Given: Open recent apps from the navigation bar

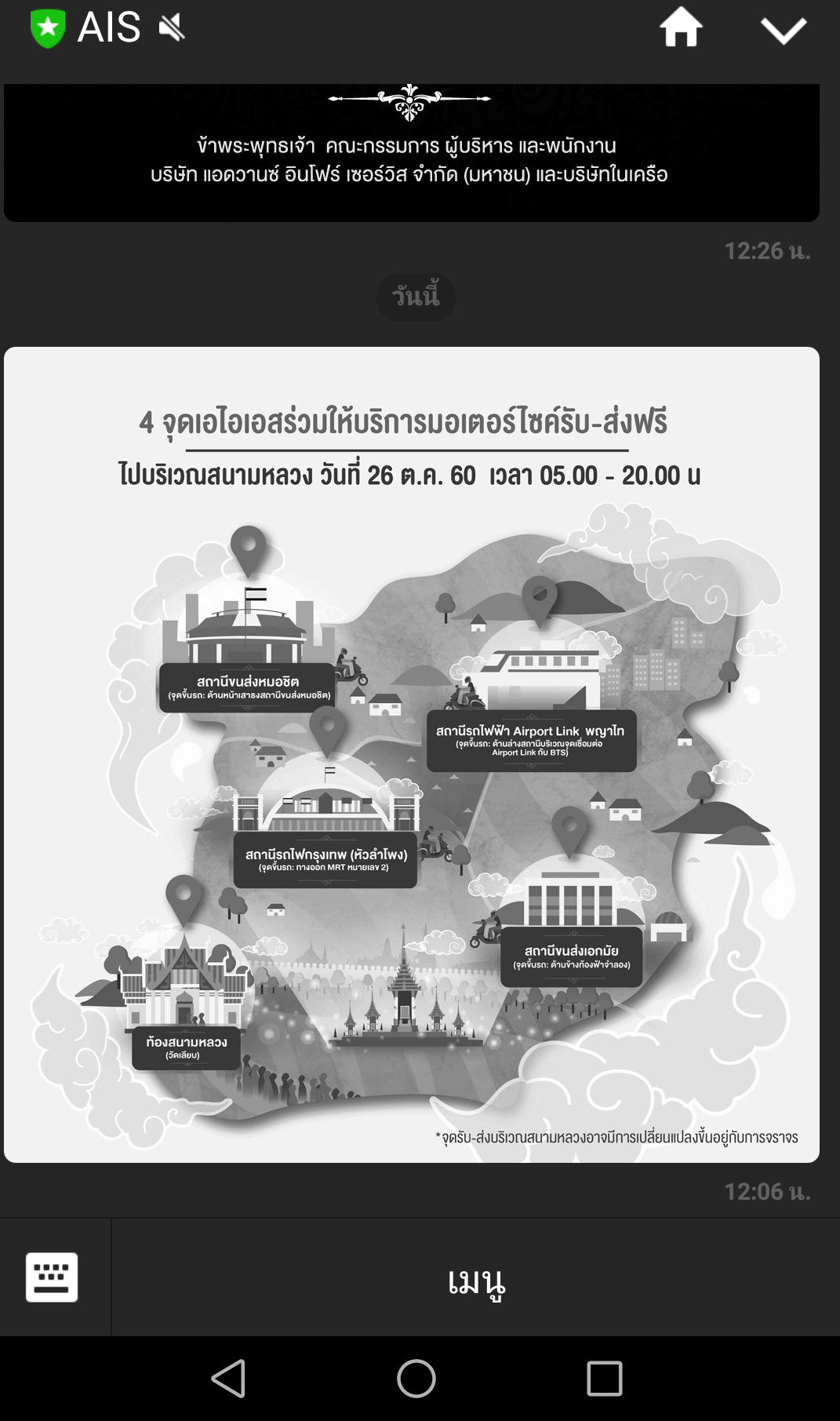Looking at the screenshot, I should click(x=604, y=1378).
